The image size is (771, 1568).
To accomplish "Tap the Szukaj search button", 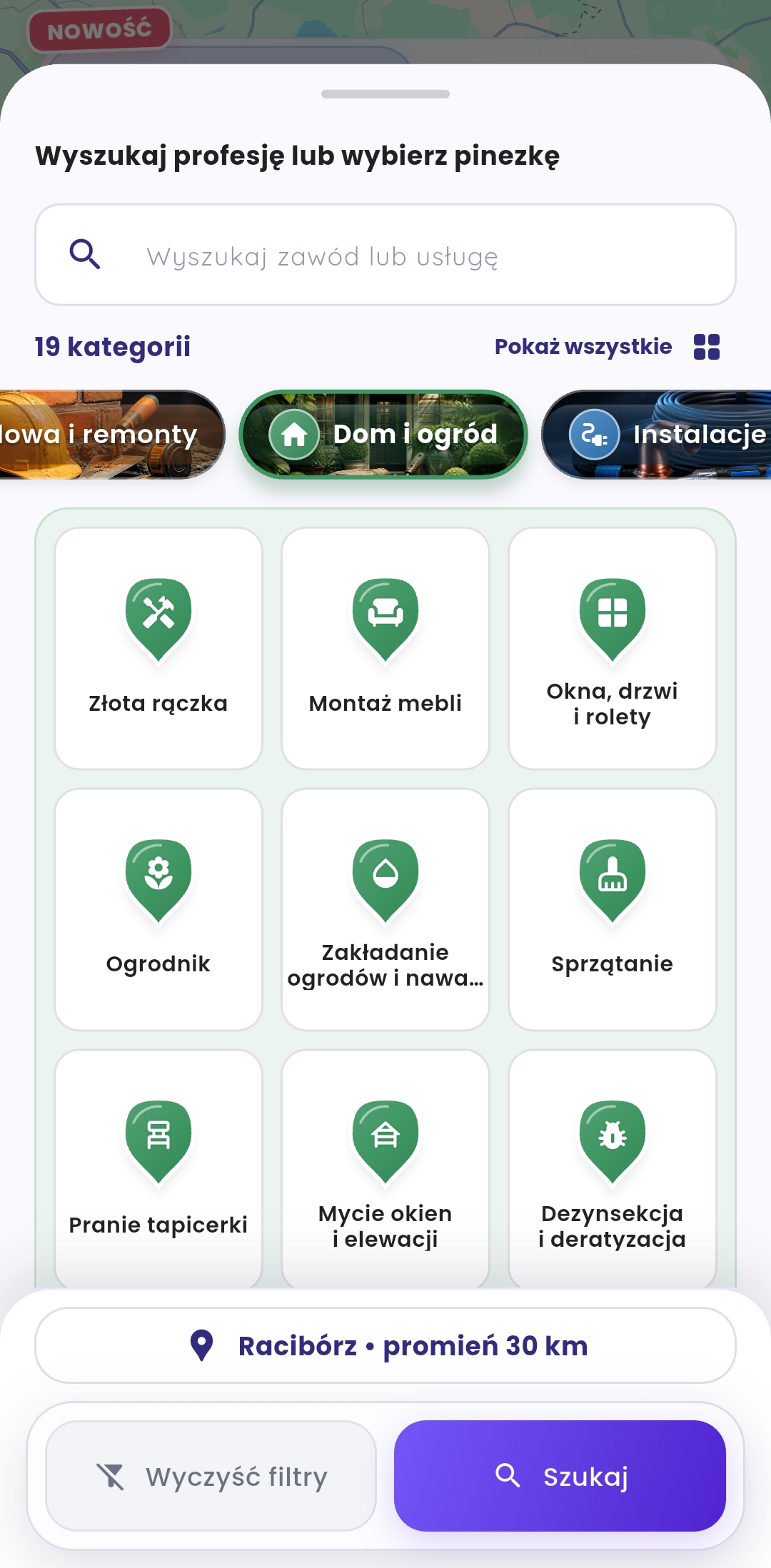I will [560, 1476].
